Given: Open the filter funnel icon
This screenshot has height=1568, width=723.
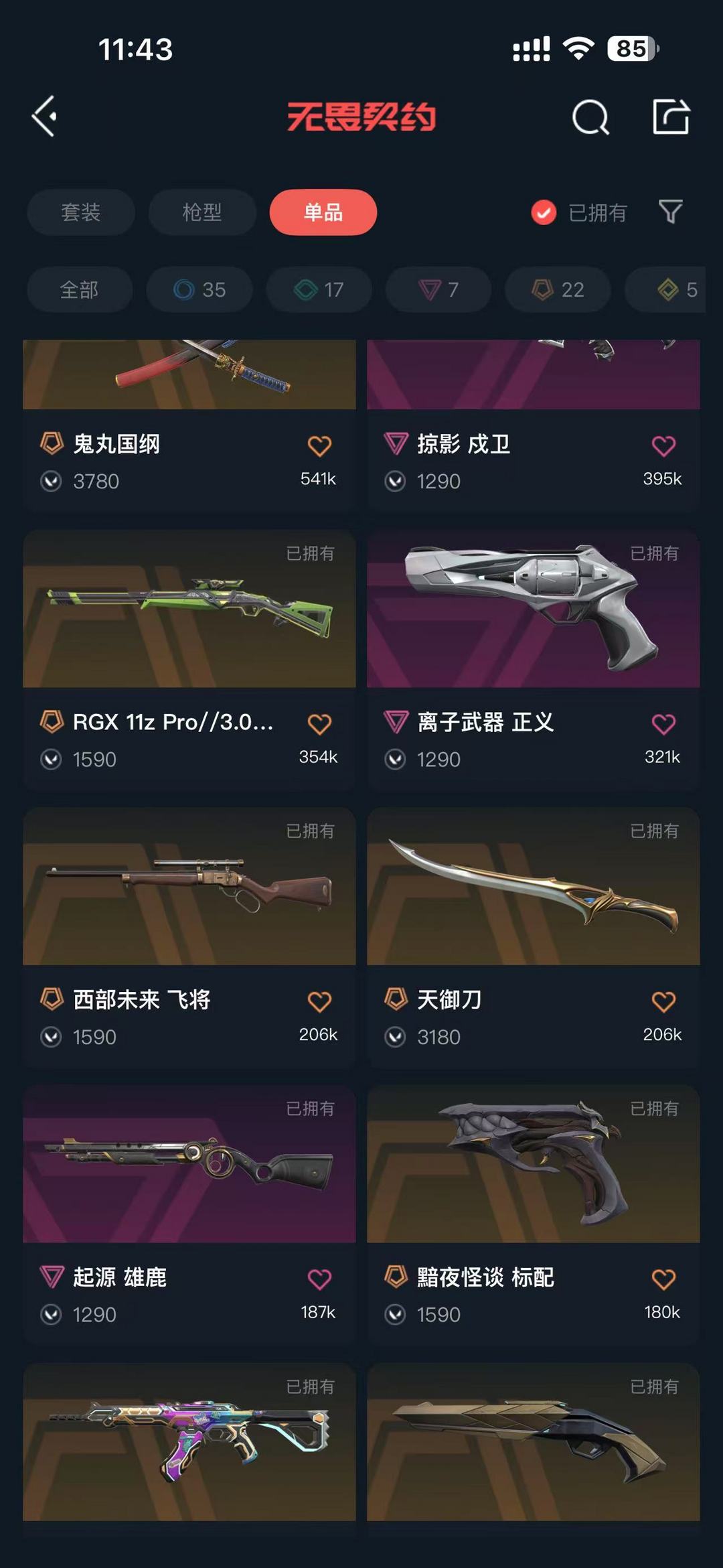Looking at the screenshot, I should [670, 212].
